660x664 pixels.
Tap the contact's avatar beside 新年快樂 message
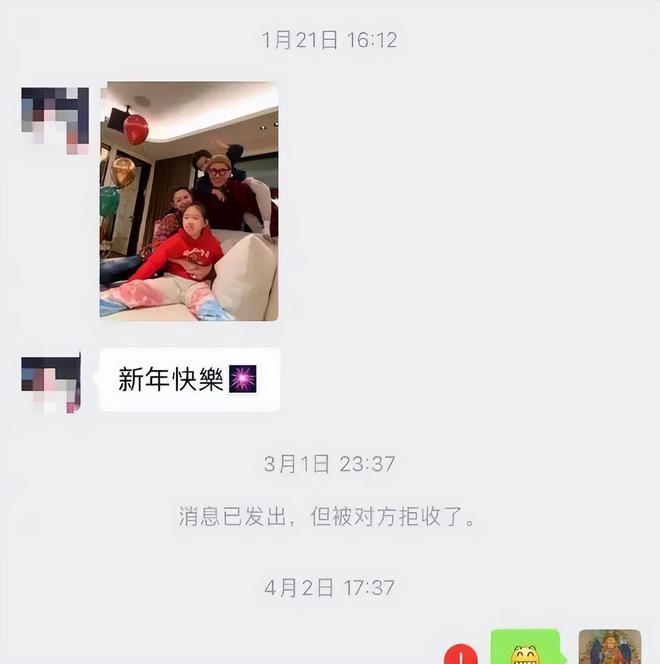(x=51, y=383)
